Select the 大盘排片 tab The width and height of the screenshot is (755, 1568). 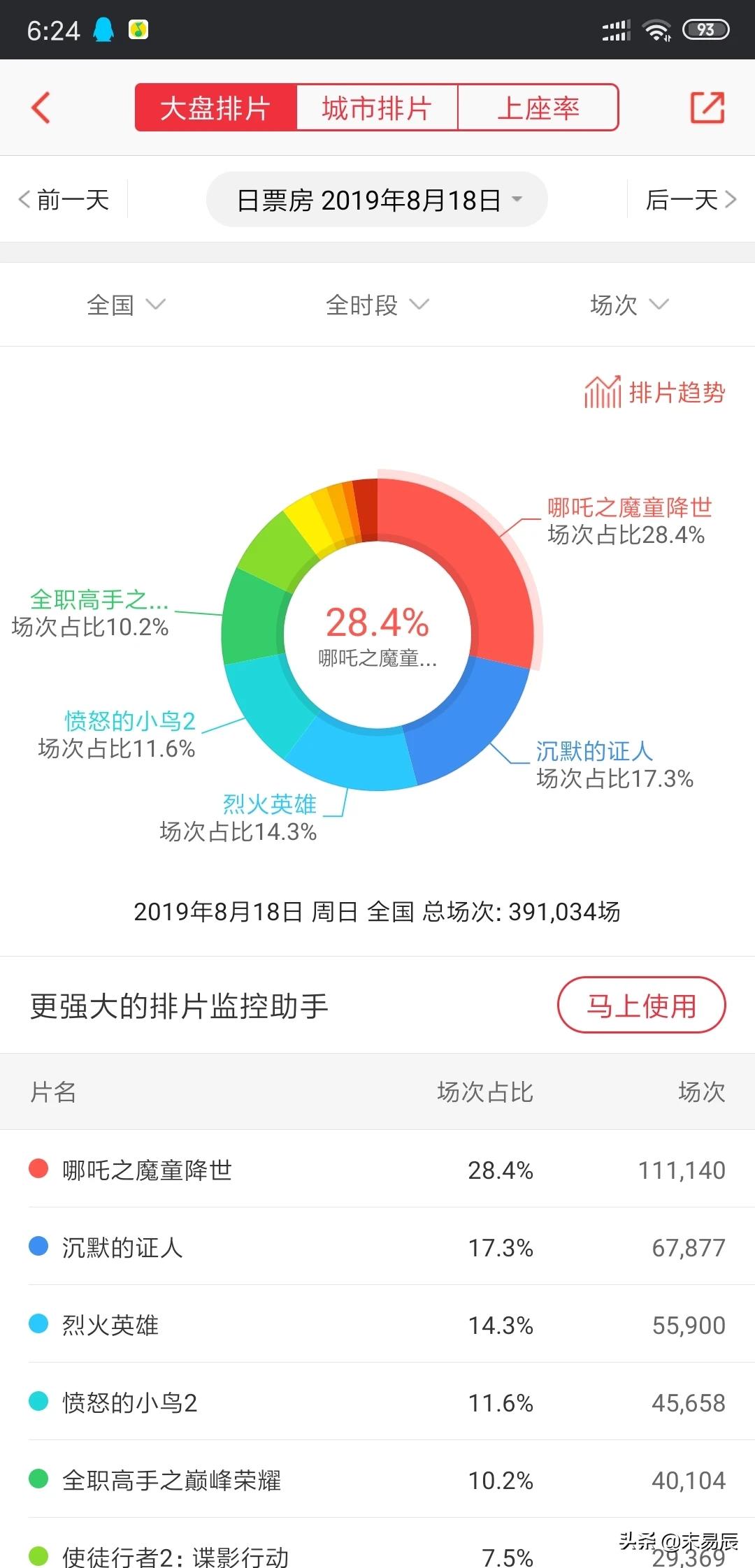coord(216,108)
